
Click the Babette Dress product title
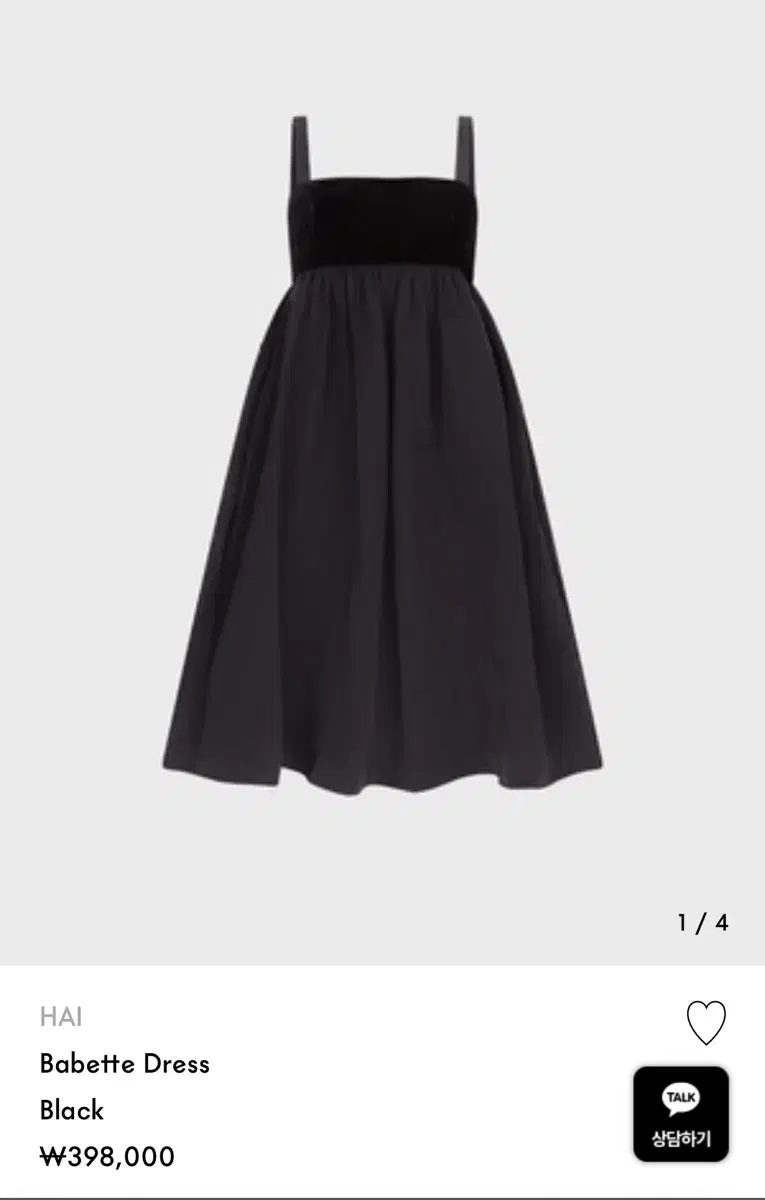[x=124, y=1065]
